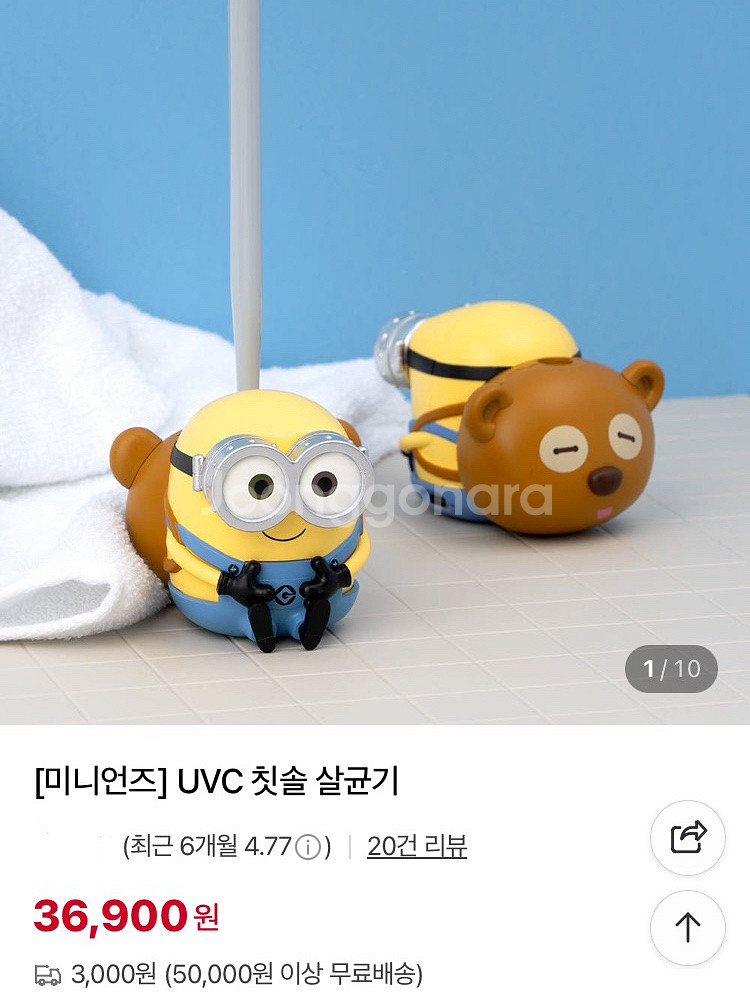Open the main product photo
The image size is (750, 997).
tap(375, 362)
